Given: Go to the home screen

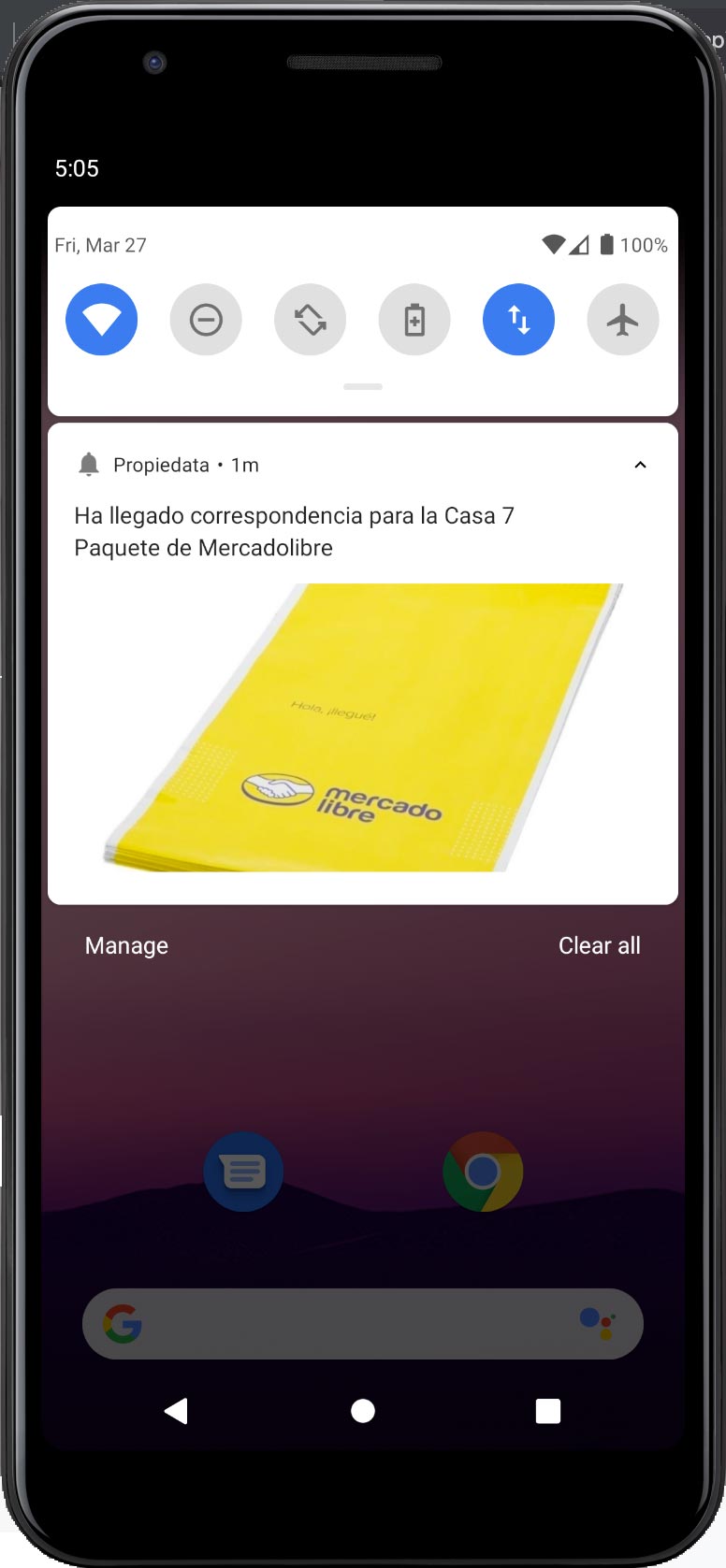Looking at the screenshot, I should coord(363,1411).
